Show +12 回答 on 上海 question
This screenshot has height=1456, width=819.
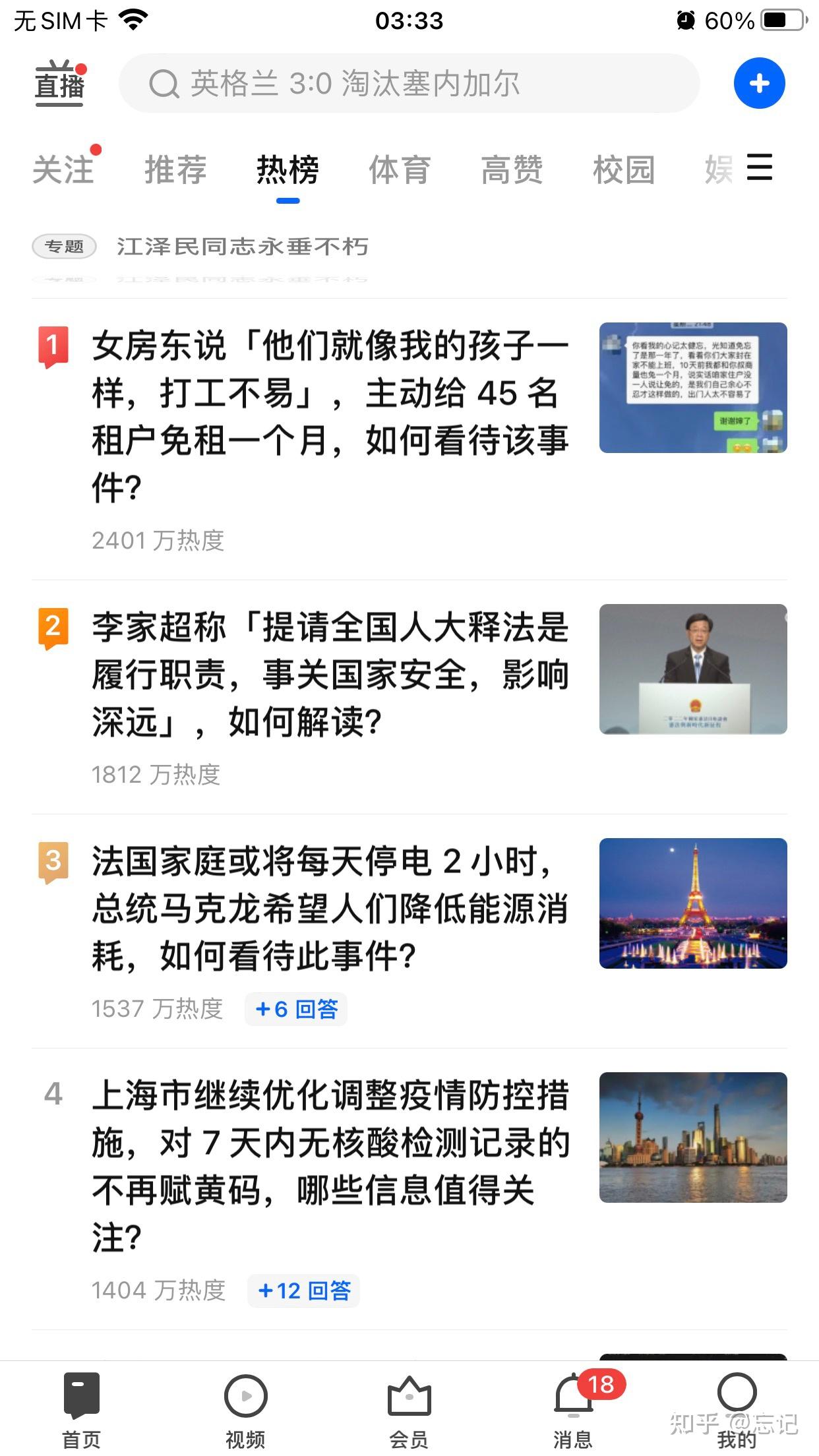click(303, 1290)
